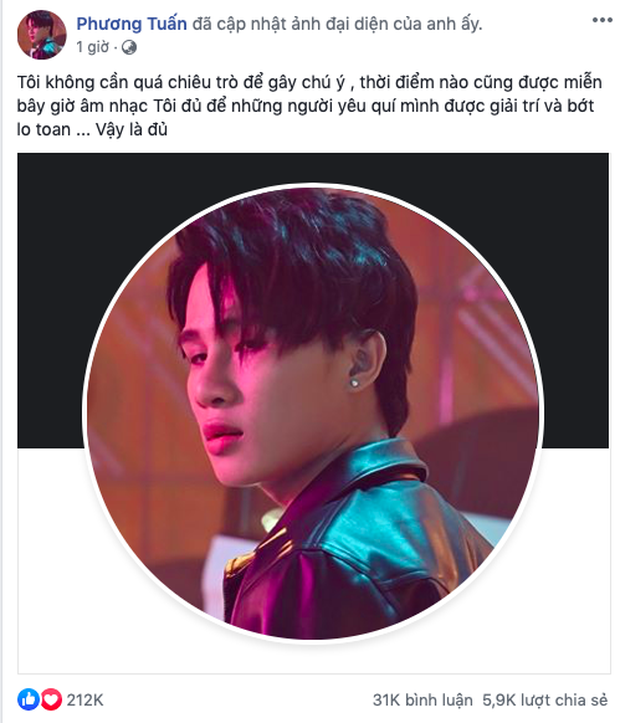Open the "1 giờ" post timestamp
The width and height of the screenshot is (620, 723).
coord(98,47)
